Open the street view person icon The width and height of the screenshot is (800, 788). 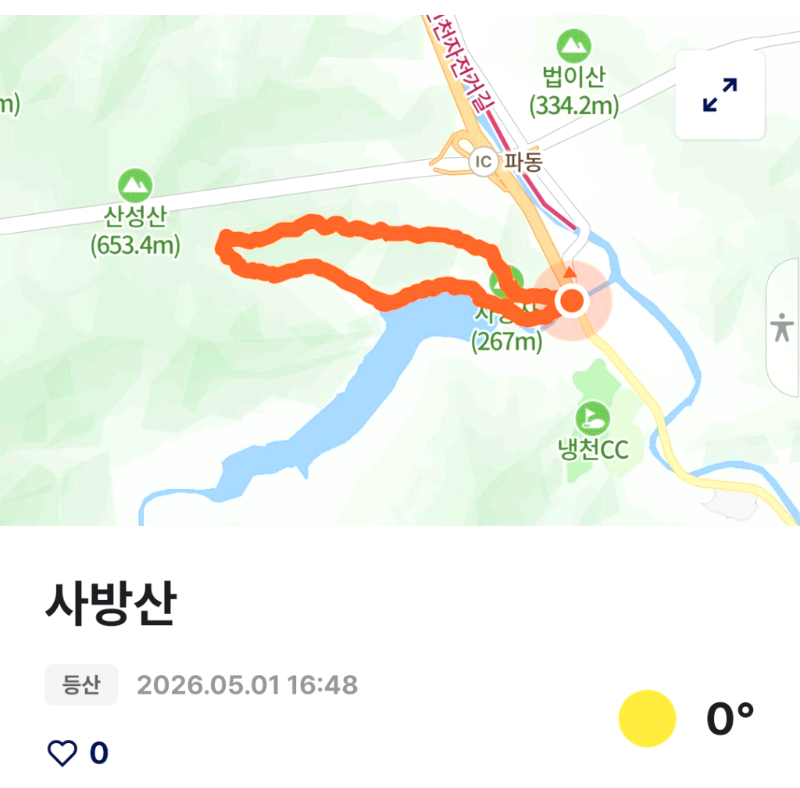[x=782, y=327]
